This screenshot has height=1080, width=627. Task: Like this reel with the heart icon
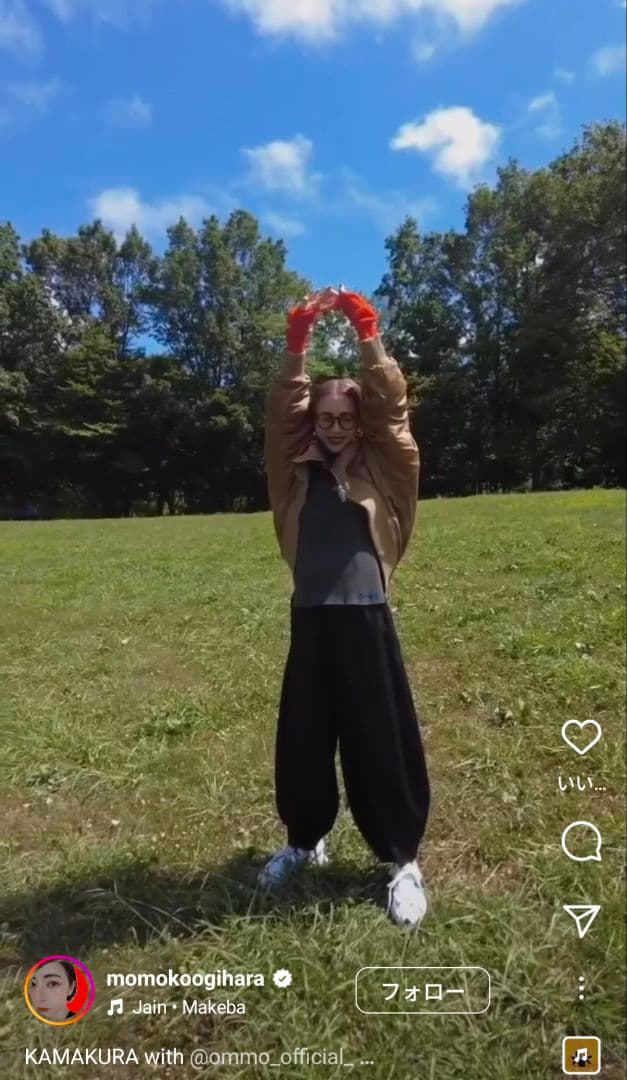click(x=581, y=737)
